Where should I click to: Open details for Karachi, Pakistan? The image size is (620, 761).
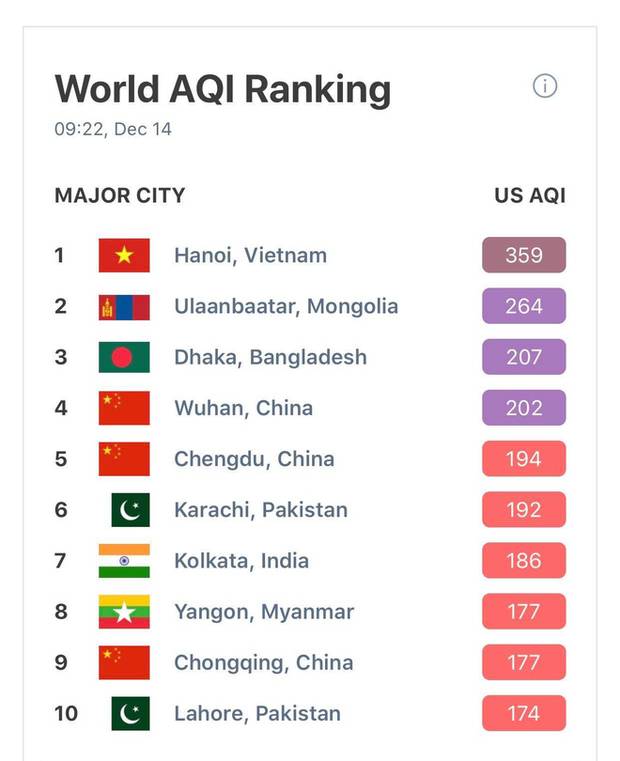click(x=260, y=510)
